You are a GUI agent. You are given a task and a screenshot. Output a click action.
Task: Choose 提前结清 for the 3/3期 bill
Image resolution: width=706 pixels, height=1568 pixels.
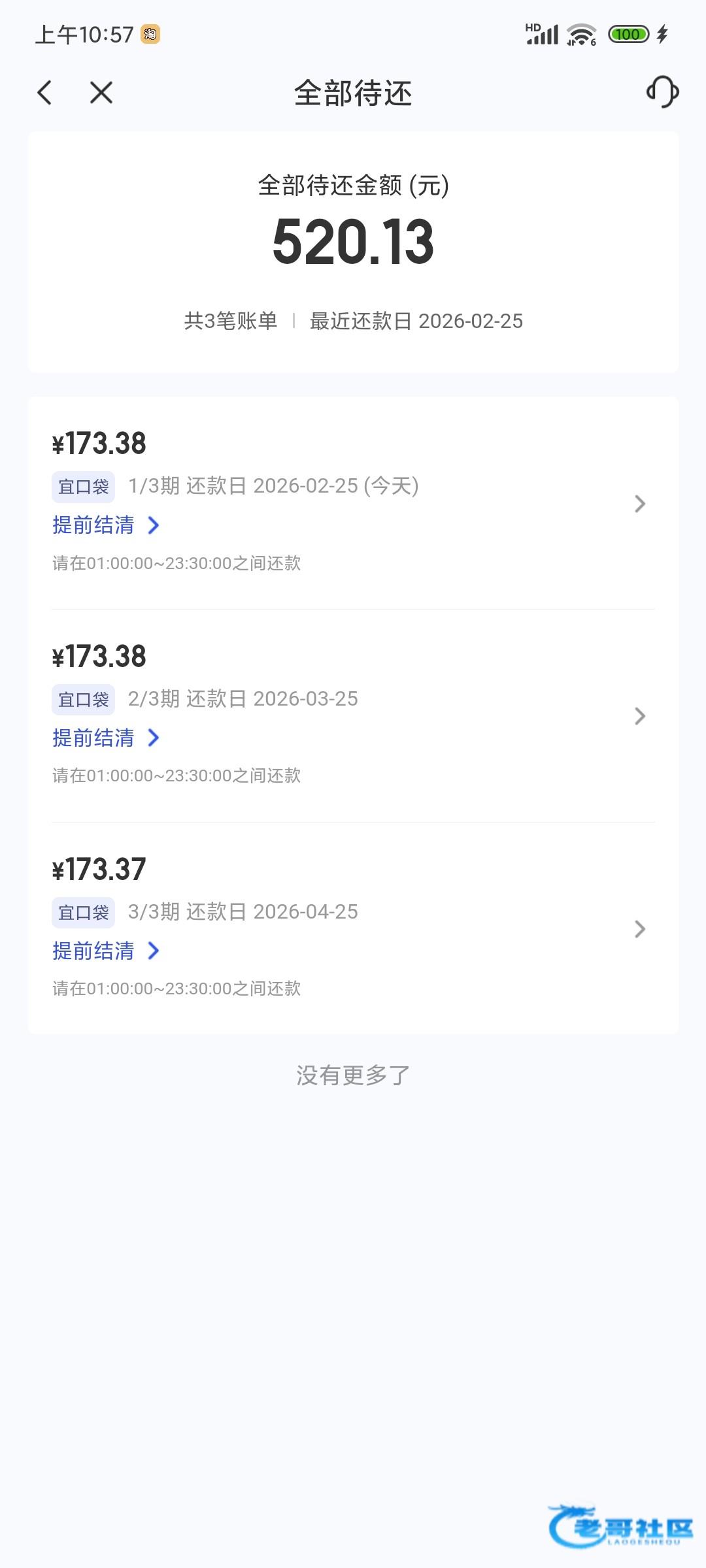106,951
